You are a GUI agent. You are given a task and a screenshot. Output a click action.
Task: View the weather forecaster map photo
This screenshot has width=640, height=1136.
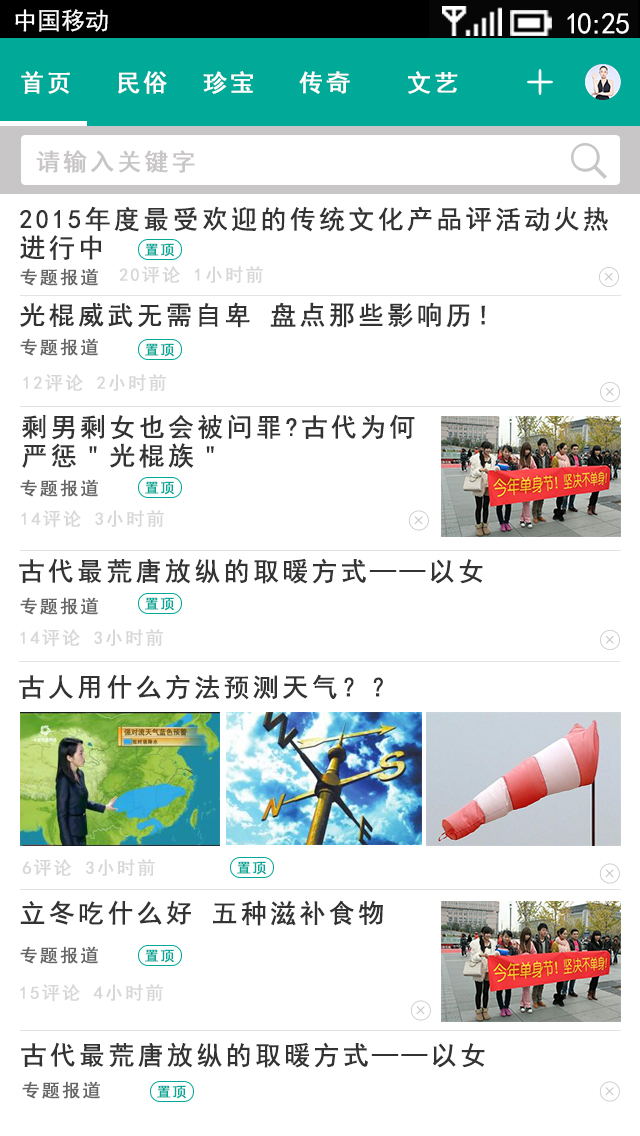(x=120, y=778)
